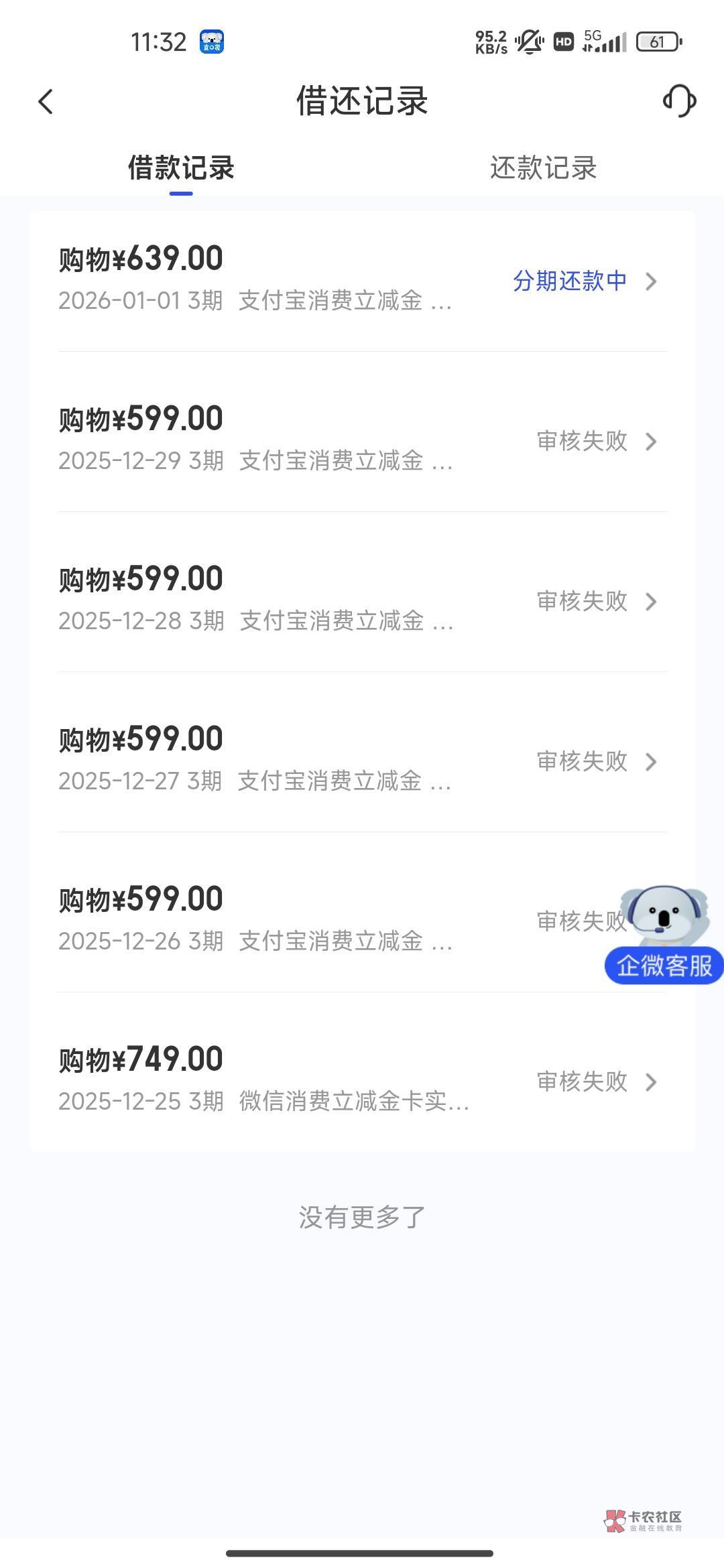This screenshot has width=724, height=1568.
Task: View the failed loan from 2025-12-29
Action: pyautogui.click(x=362, y=440)
